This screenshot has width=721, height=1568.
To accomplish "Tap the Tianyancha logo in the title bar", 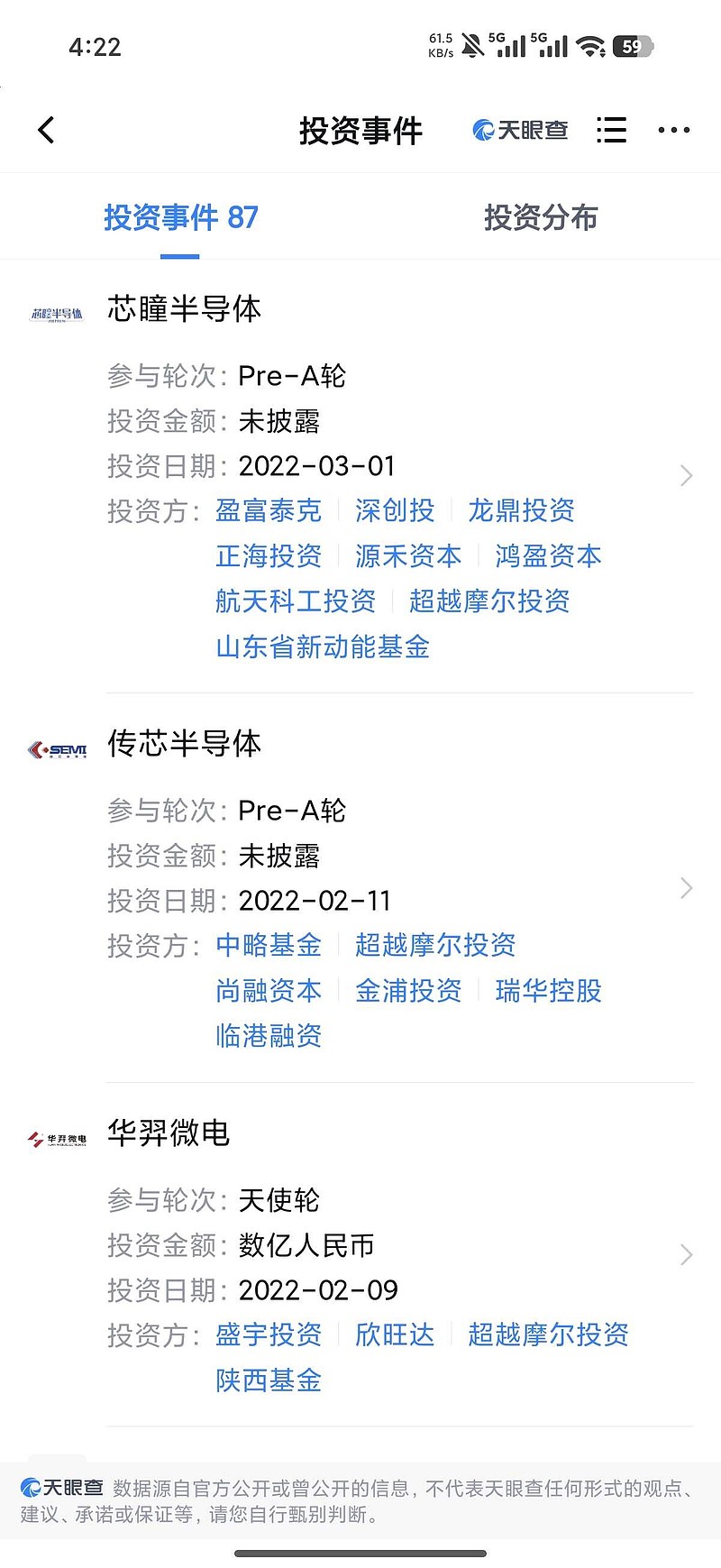I will point(521,129).
